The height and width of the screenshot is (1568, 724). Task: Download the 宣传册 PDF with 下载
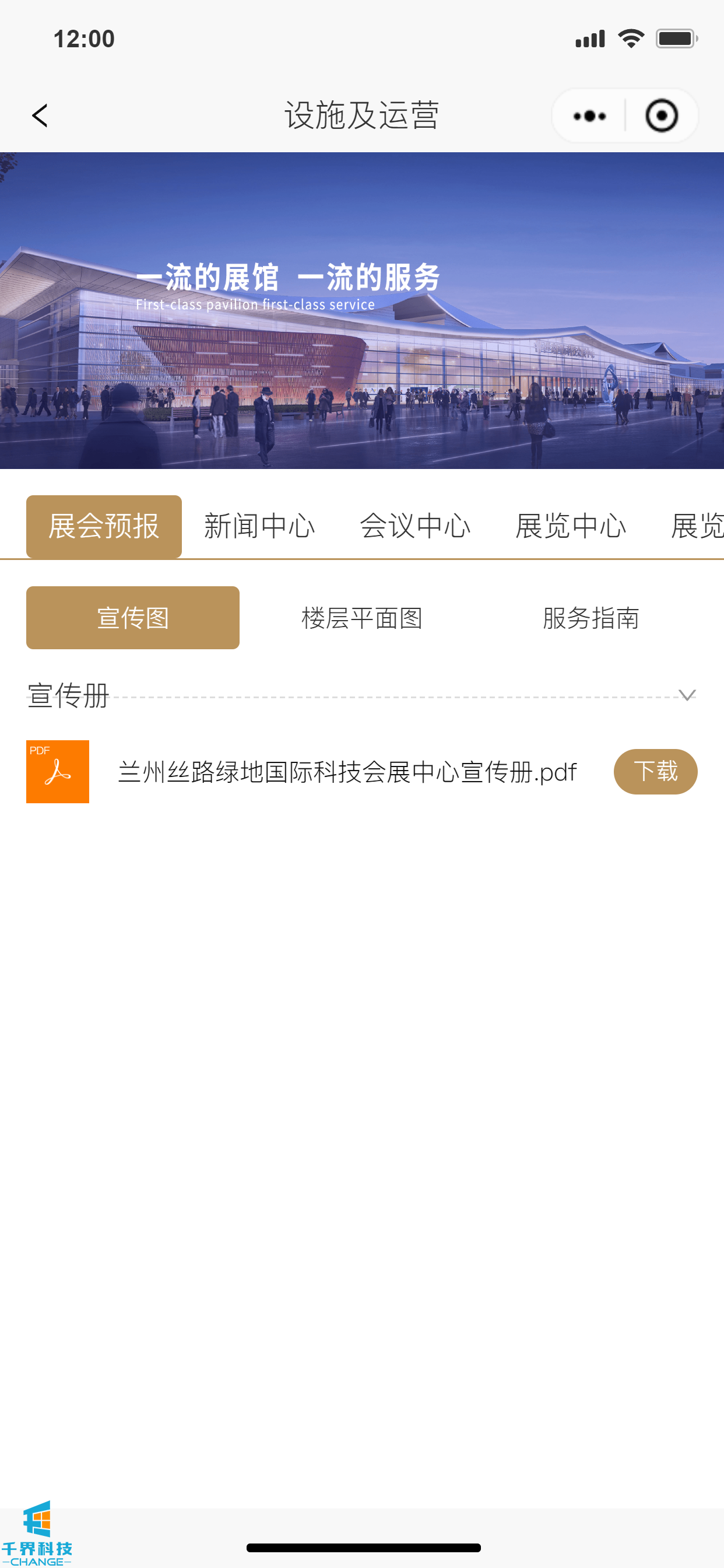[655, 771]
